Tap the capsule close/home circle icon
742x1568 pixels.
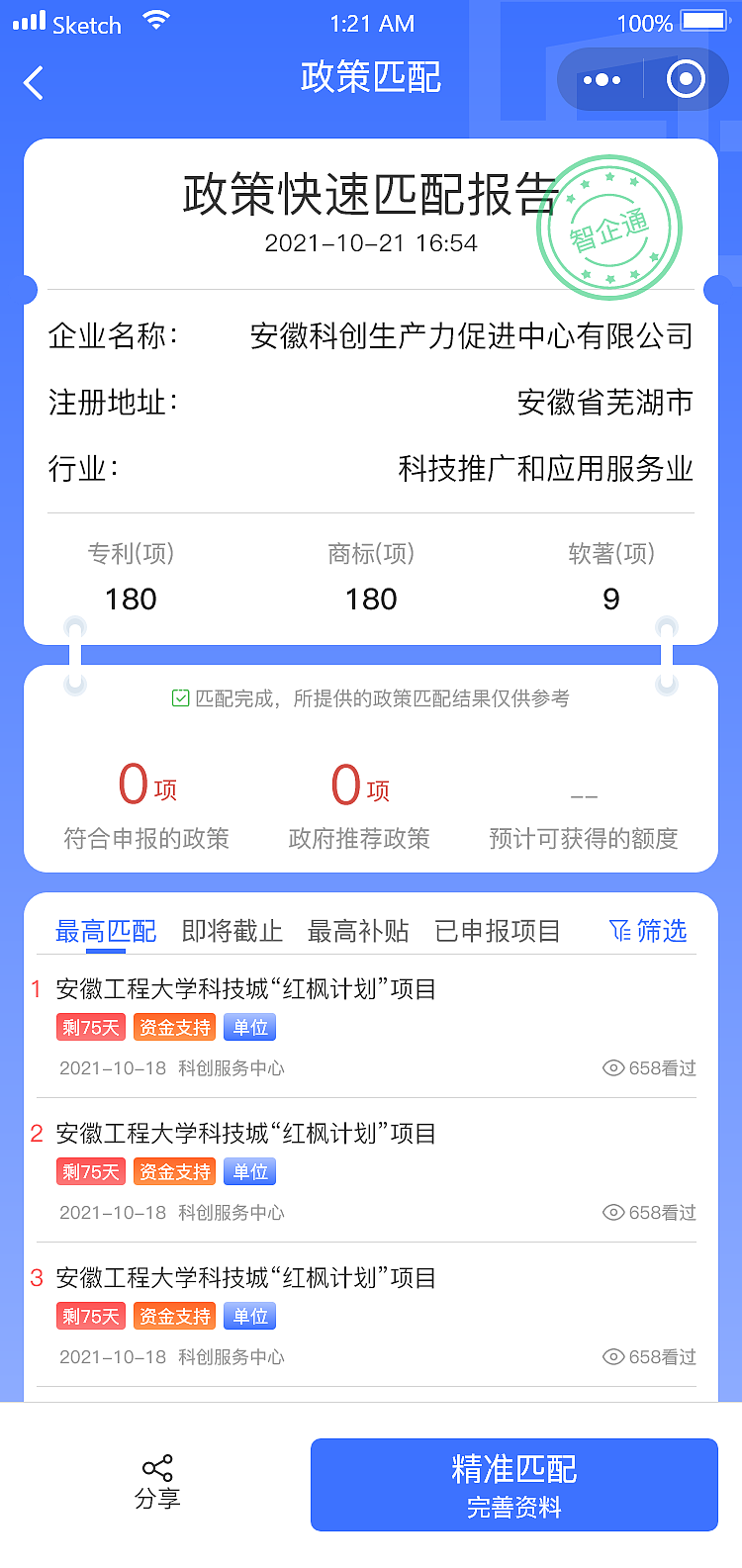pos(686,79)
